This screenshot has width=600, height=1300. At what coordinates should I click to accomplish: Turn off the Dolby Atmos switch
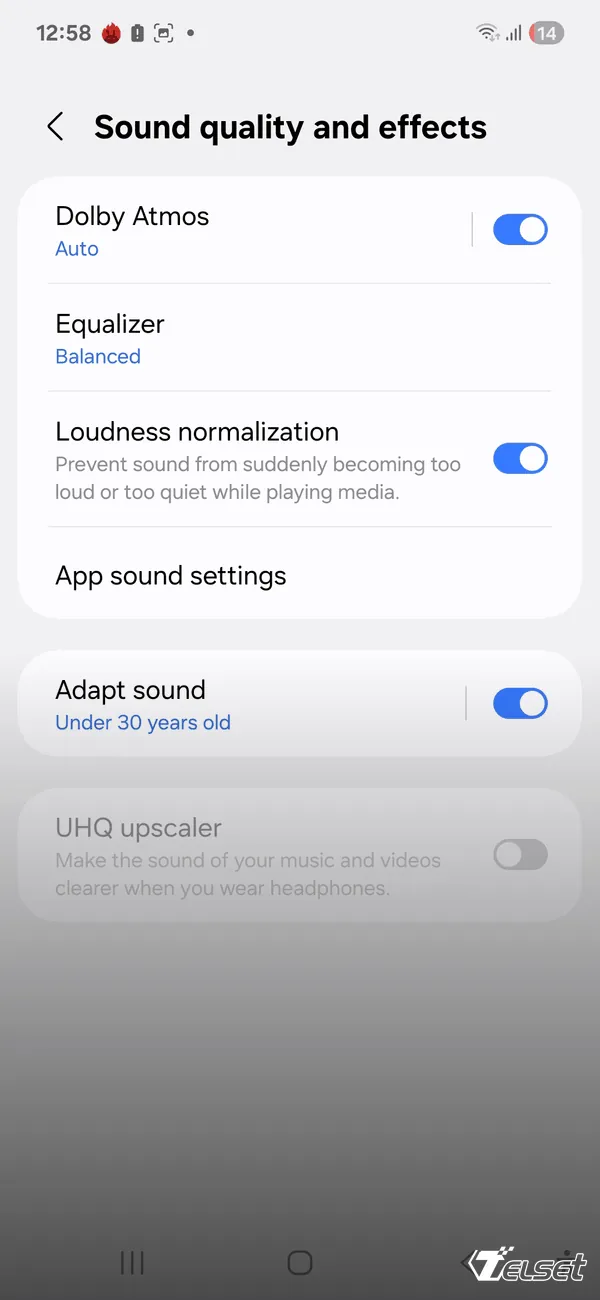(520, 230)
